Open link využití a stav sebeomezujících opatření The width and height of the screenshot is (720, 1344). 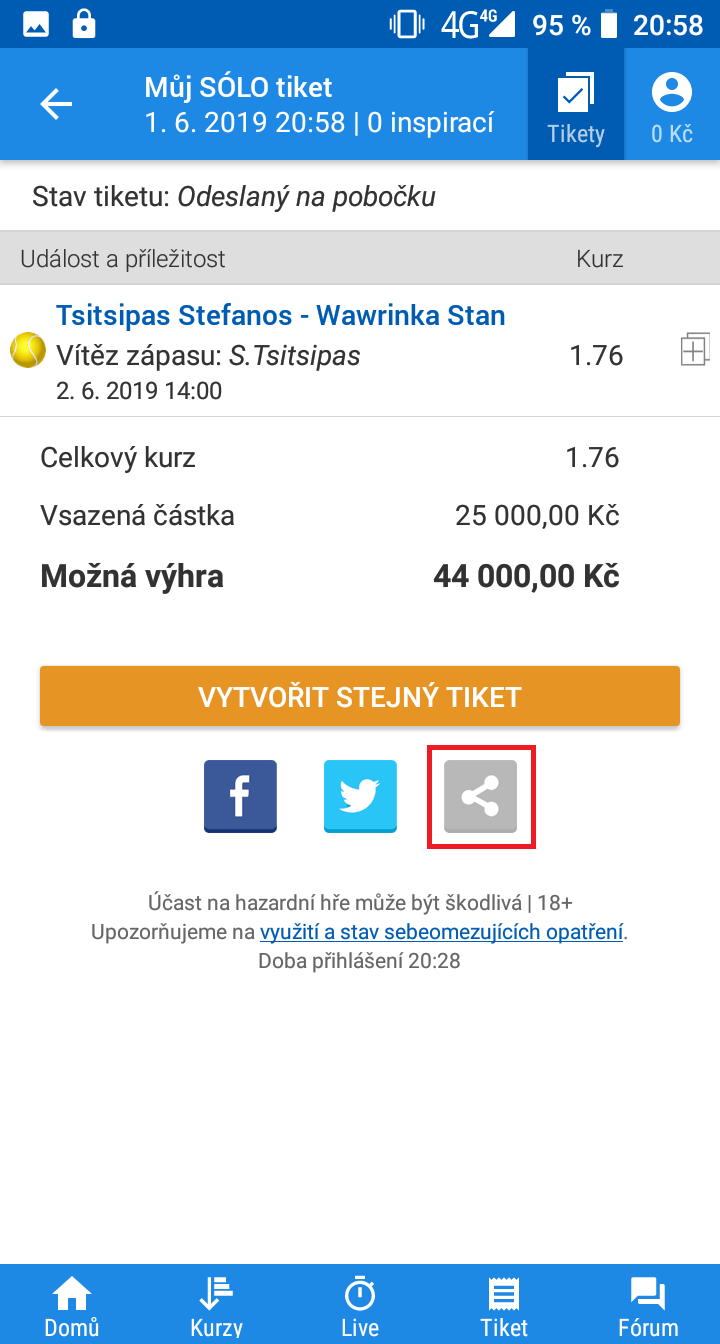point(442,932)
